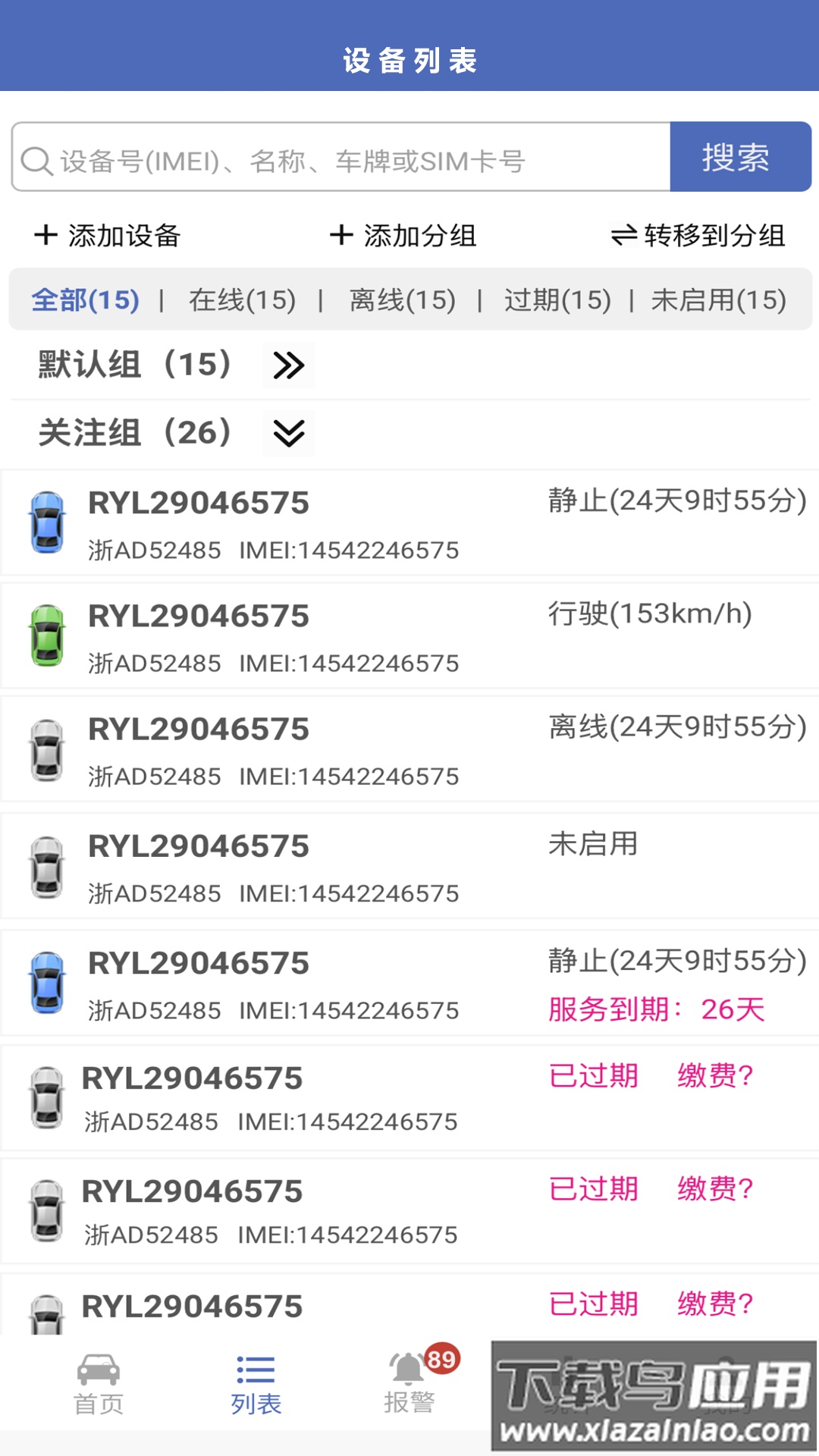This screenshot has width=819, height=1456.
Task: Collapse the 关注组 group via chevron
Action: click(x=288, y=433)
